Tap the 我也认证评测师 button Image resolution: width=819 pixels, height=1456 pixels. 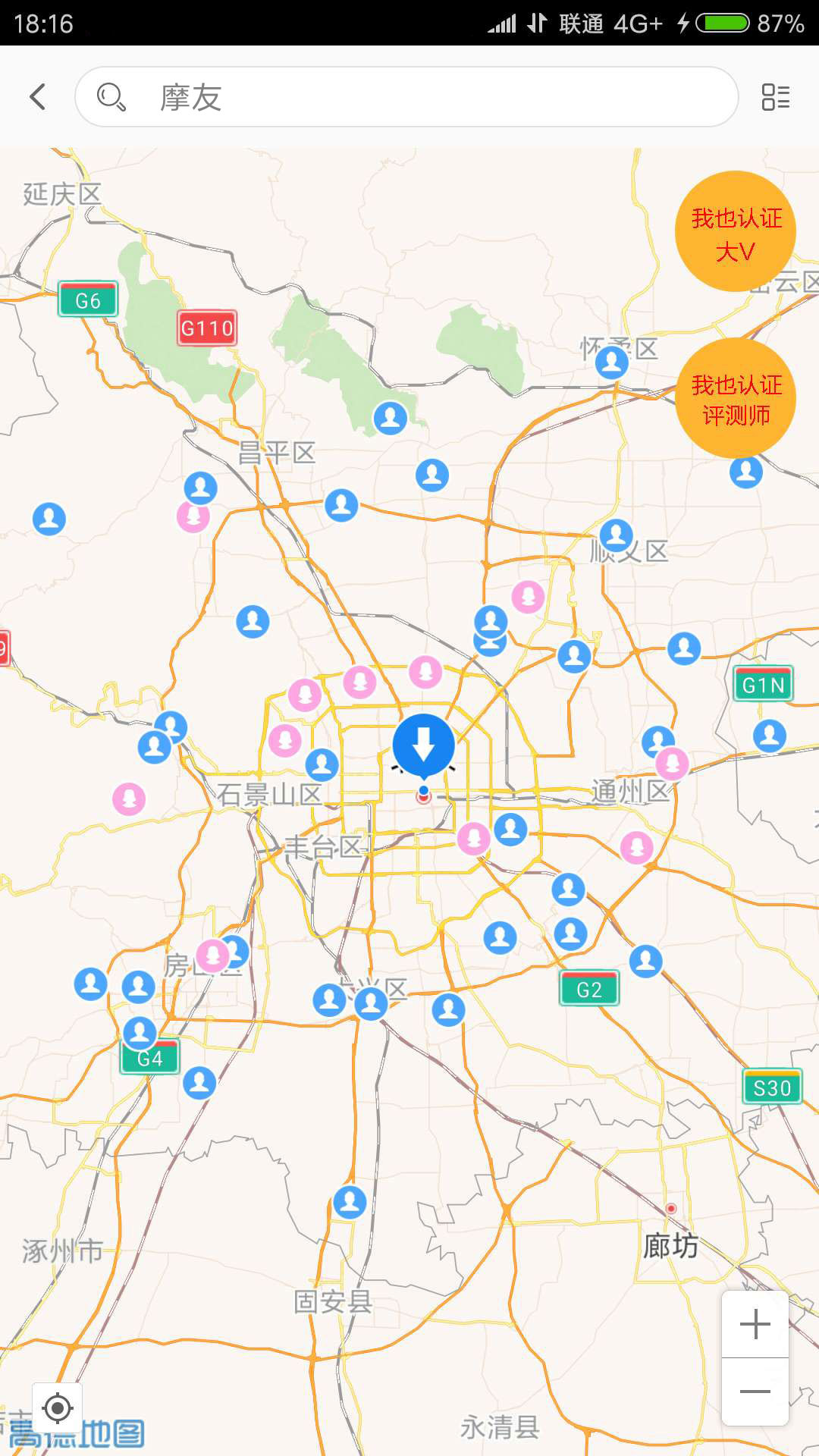pos(736,398)
